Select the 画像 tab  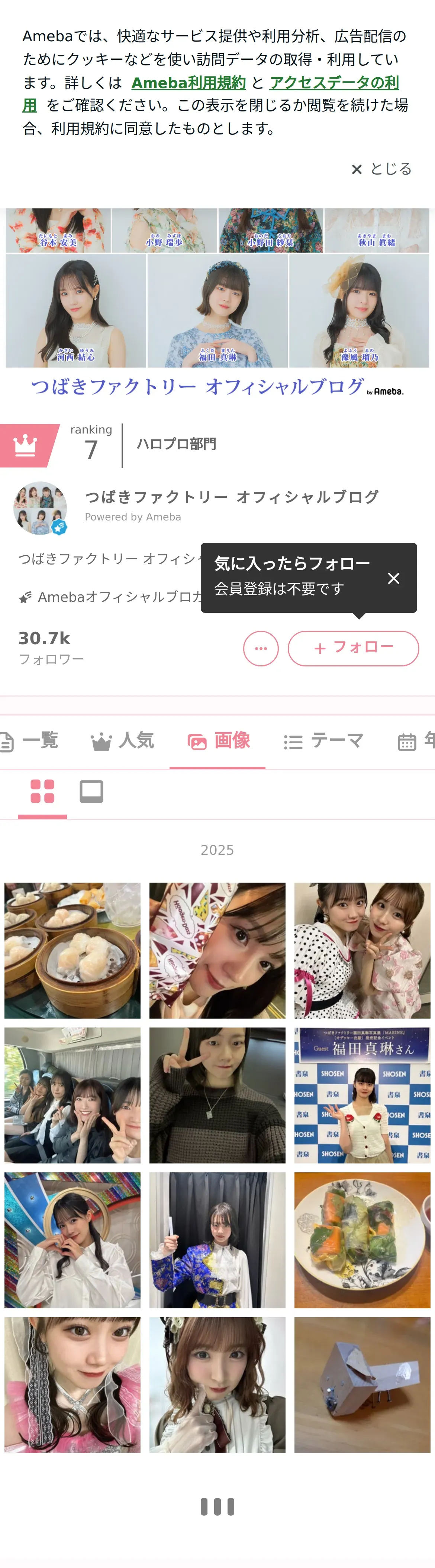coord(217,741)
